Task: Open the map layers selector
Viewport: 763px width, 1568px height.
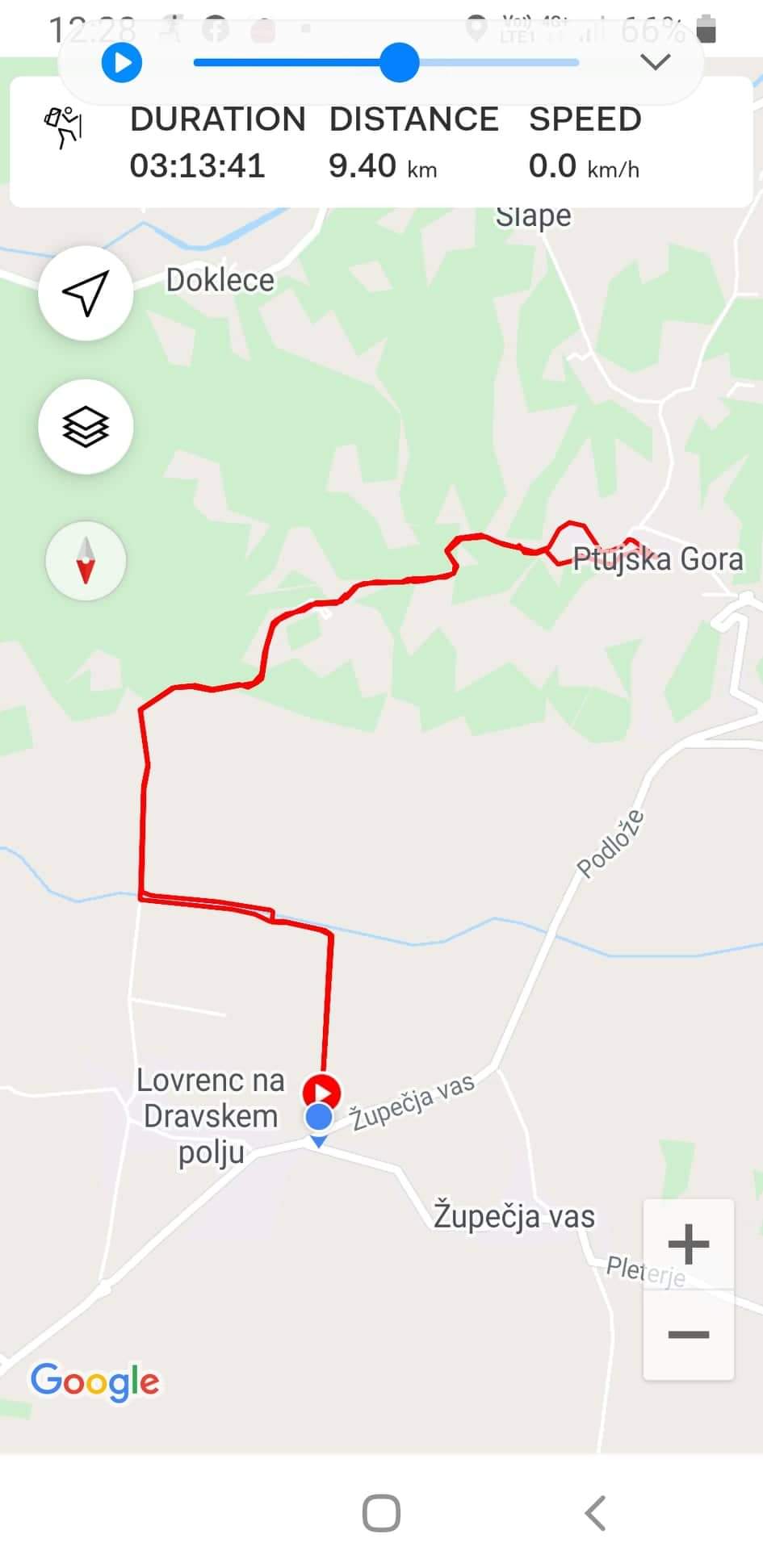Action: pyautogui.click(x=86, y=426)
